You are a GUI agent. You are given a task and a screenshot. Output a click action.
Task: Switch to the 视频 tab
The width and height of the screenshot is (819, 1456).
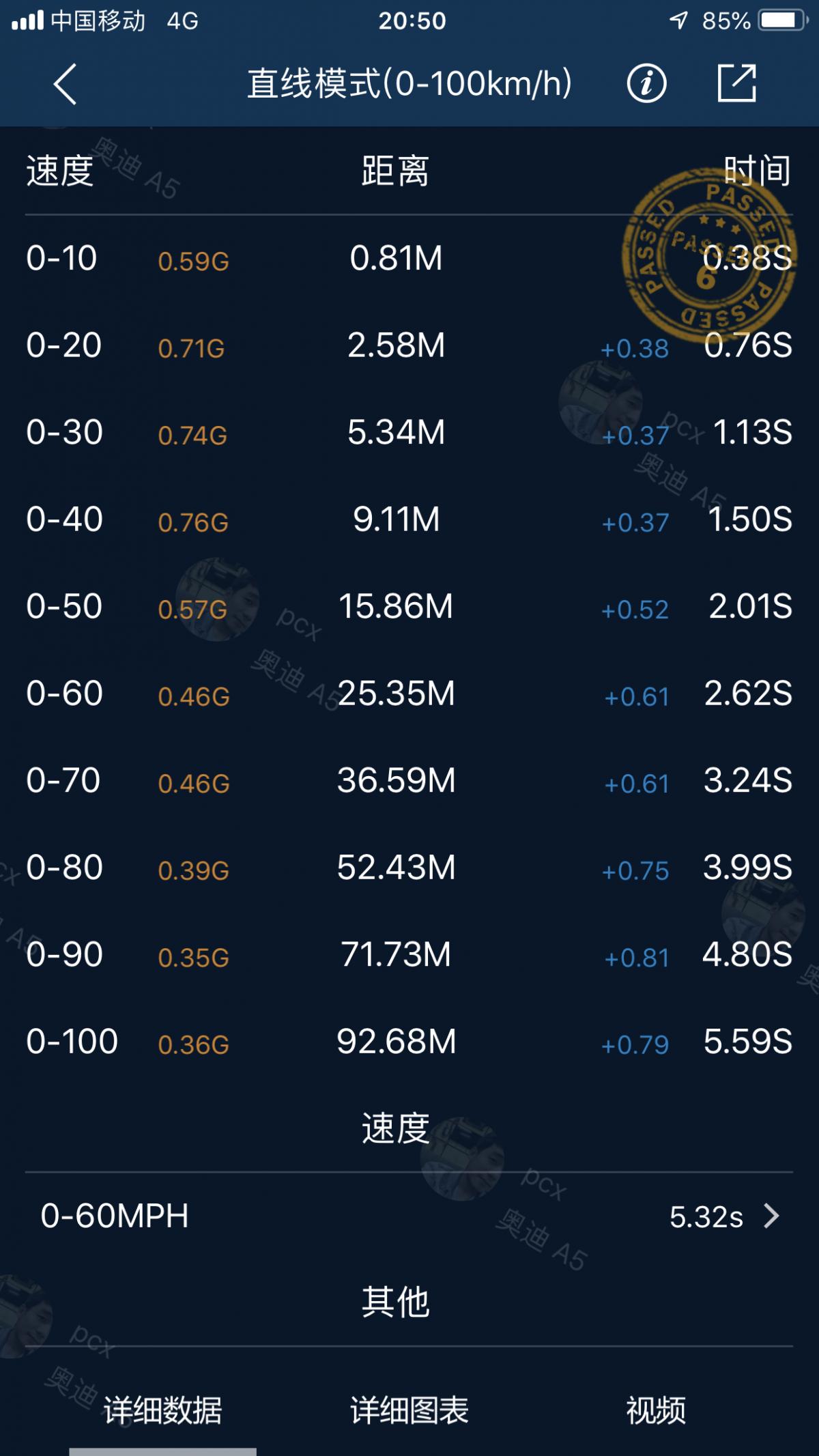tap(656, 1410)
